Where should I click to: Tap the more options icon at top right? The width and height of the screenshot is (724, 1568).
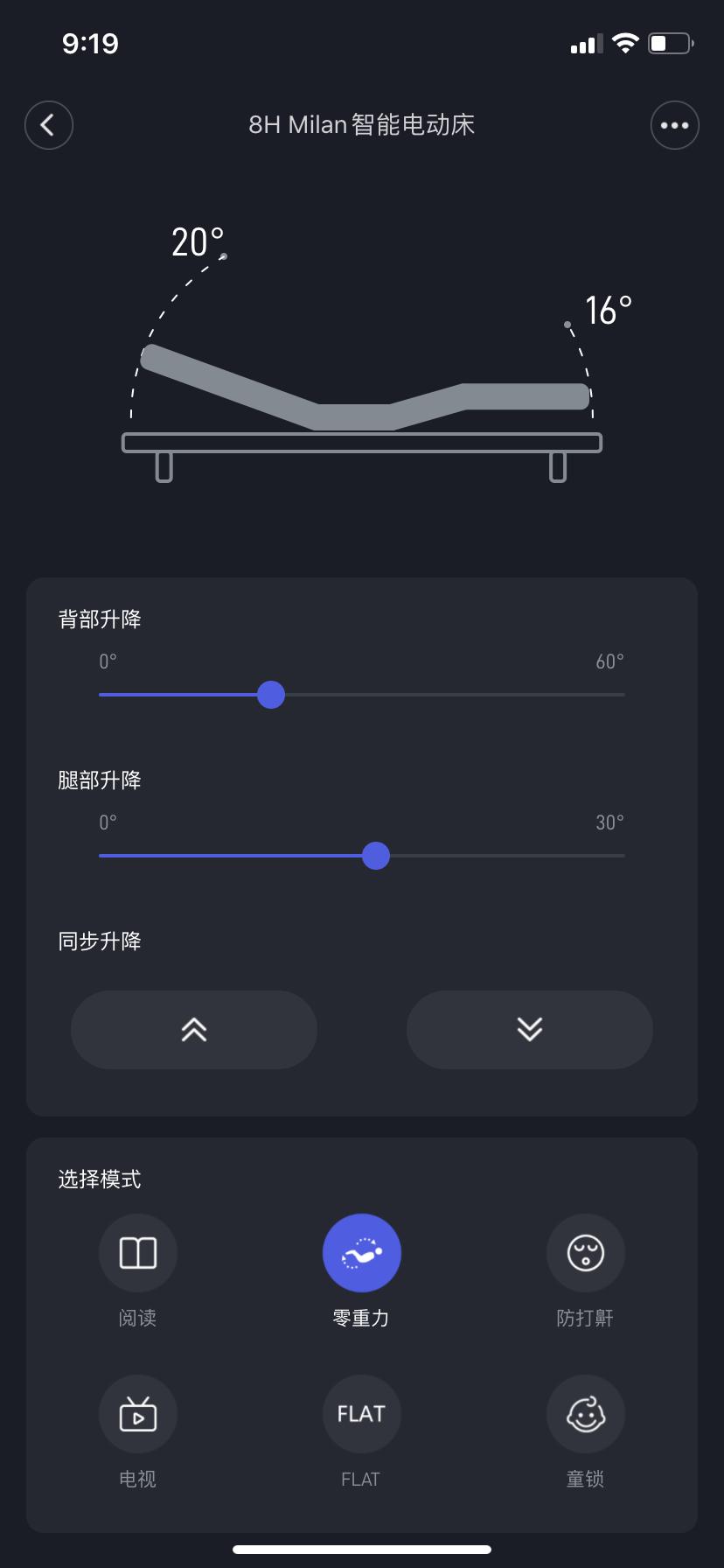pyautogui.click(x=674, y=125)
